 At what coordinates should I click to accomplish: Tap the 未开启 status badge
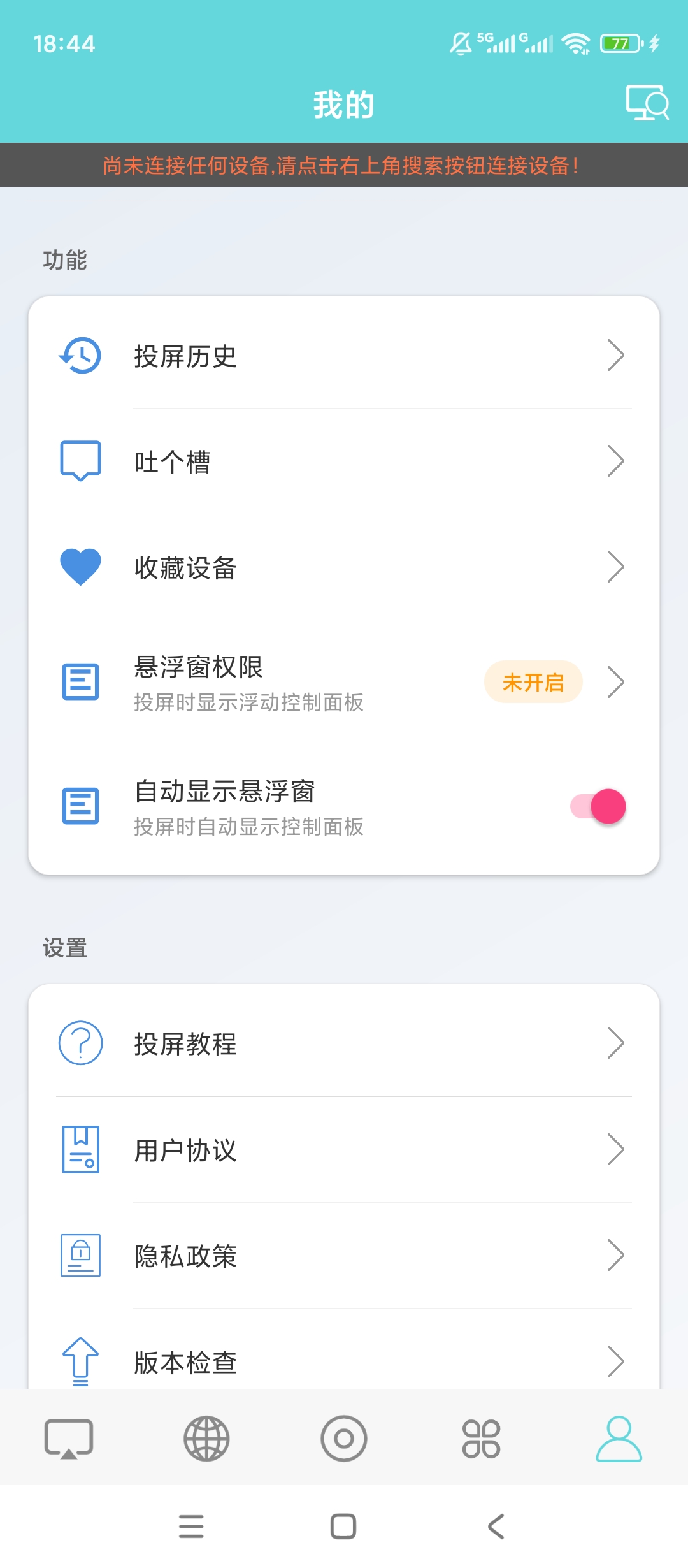coord(533,682)
